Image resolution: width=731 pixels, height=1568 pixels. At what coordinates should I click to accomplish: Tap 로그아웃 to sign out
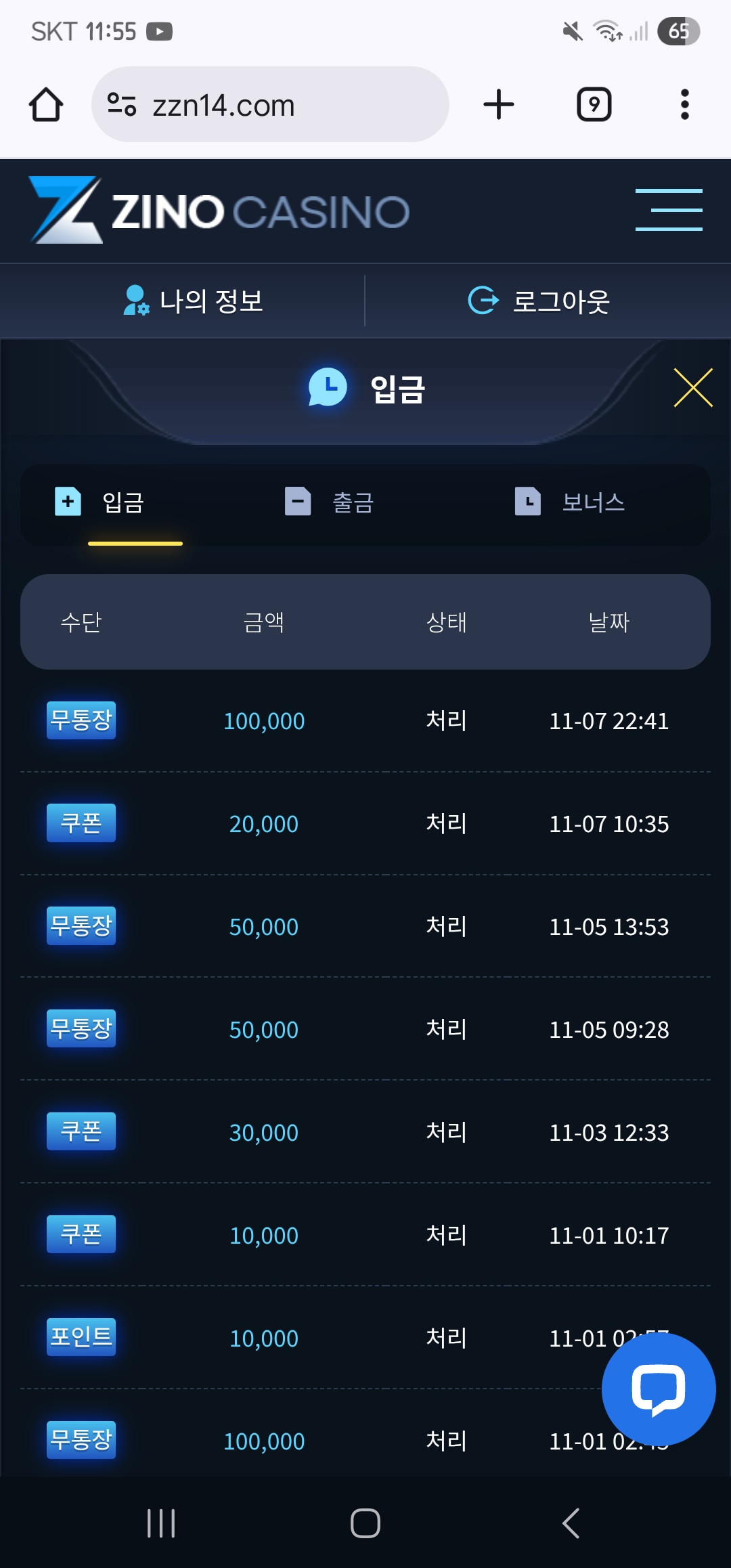click(539, 301)
